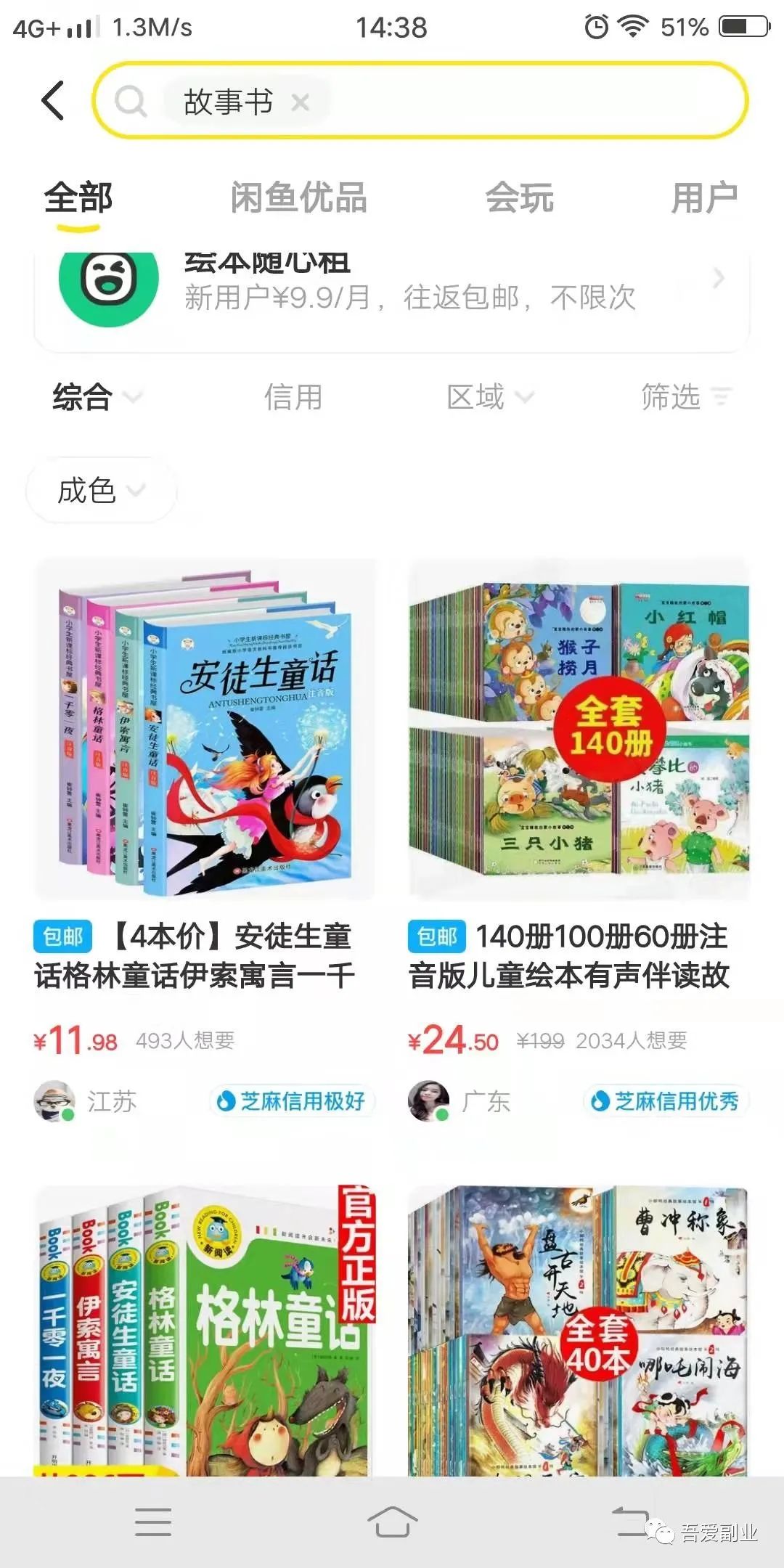Clear the search term 故事书 with the x
This screenshot has height=1568, width=784.
[301, 102]
